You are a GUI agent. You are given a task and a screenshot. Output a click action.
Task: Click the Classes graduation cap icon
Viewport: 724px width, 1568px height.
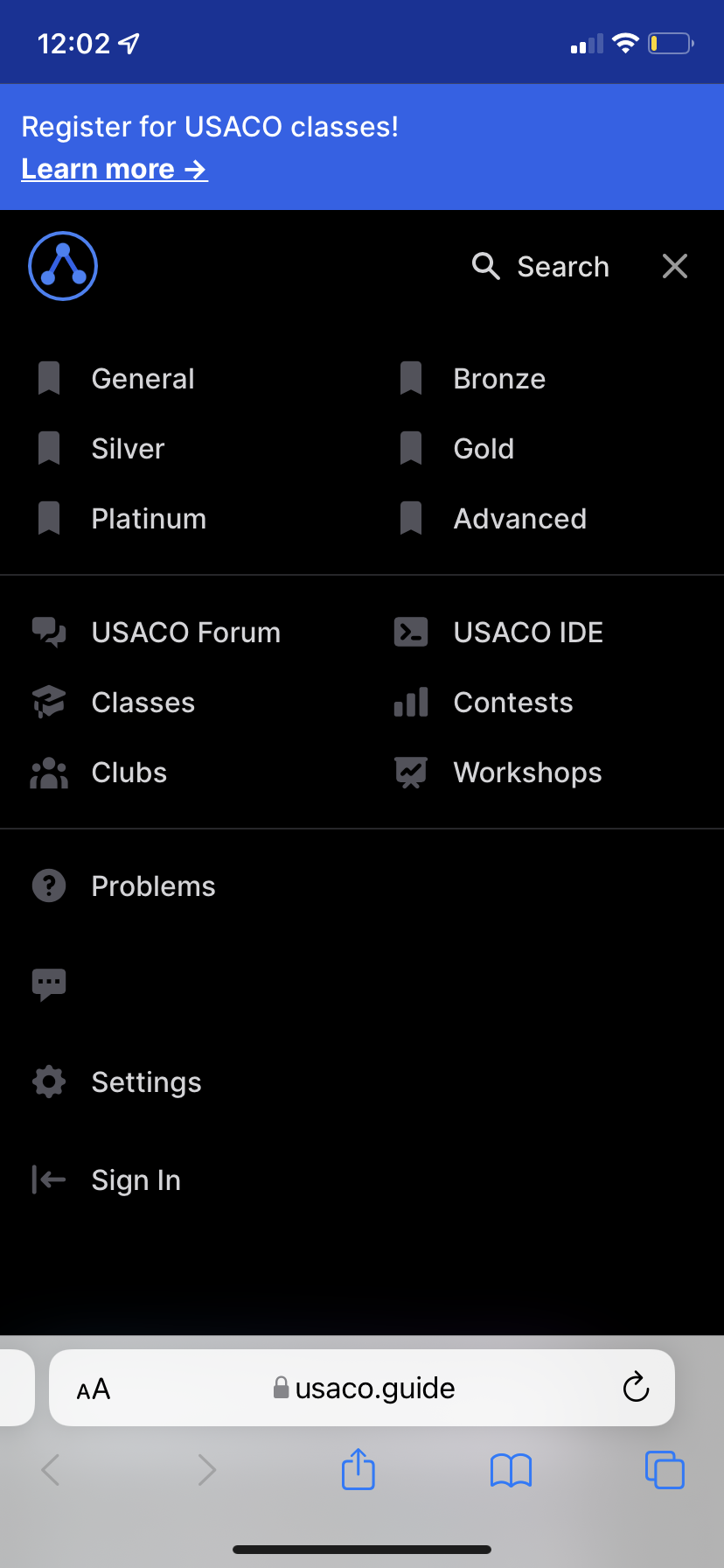(48, 702)
